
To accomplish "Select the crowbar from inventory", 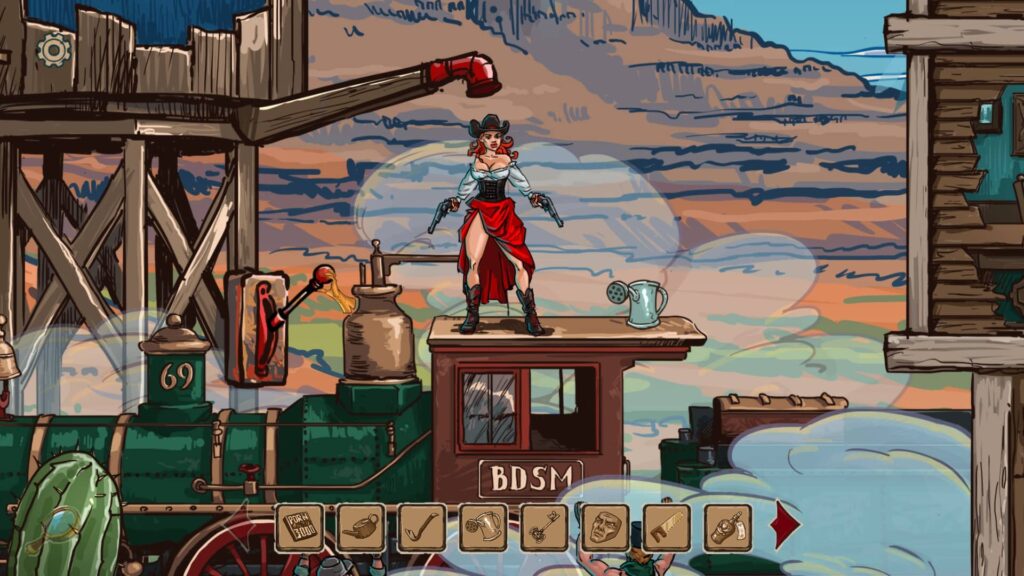I will click(422, 527).
